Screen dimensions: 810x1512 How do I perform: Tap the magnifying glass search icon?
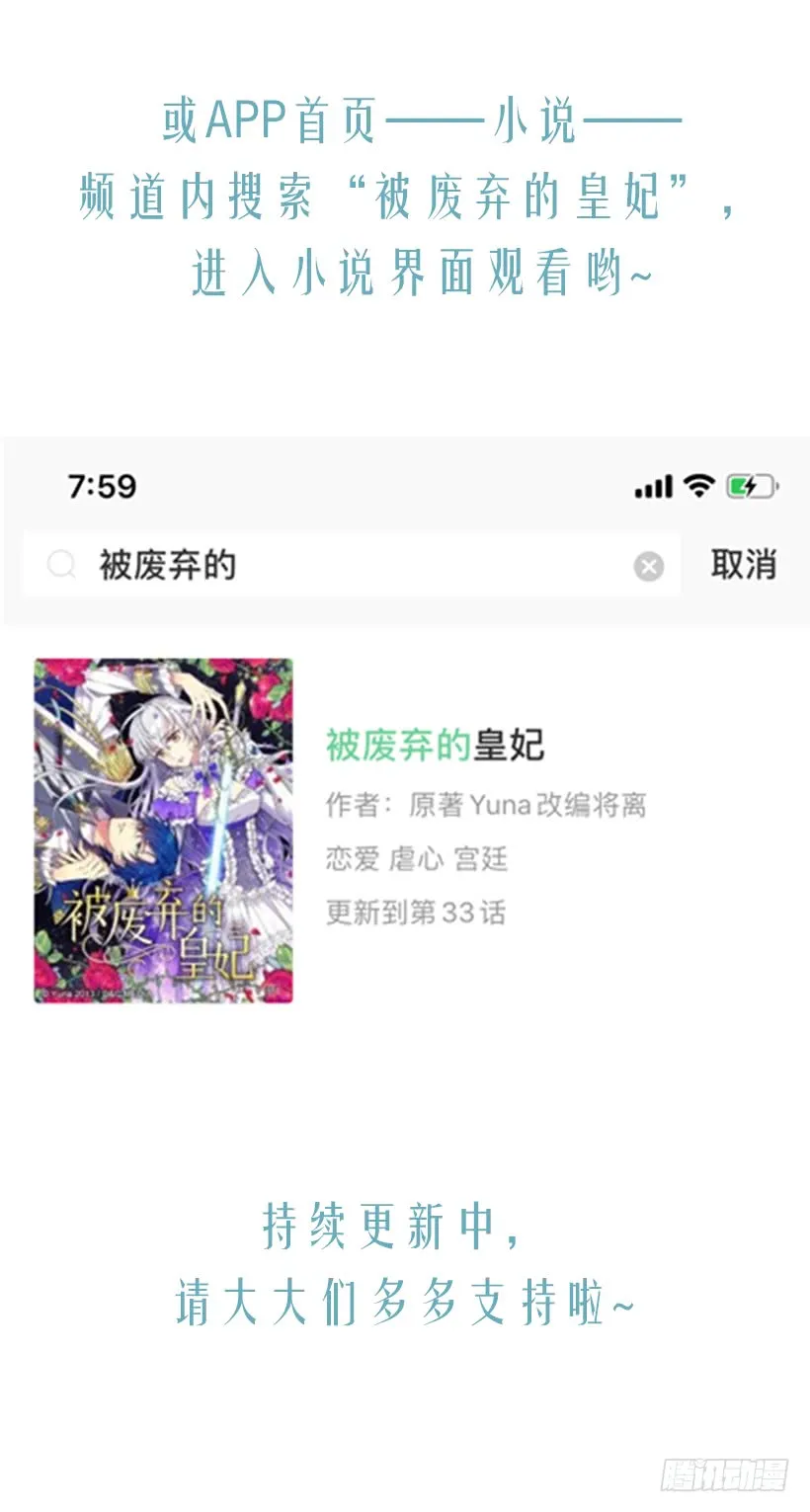point(61,564)
